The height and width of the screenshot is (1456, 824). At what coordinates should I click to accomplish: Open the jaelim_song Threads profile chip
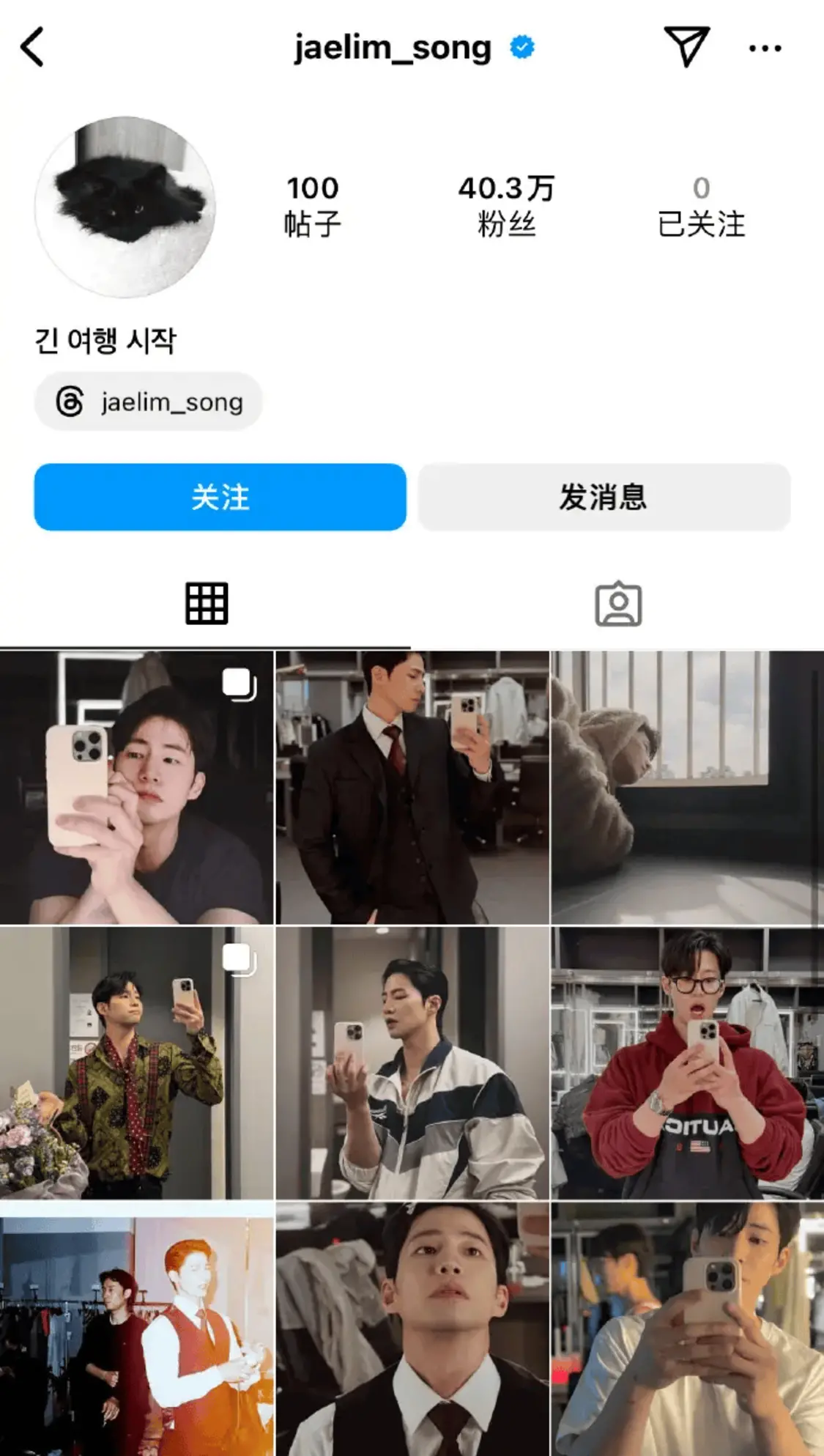tap(149, 402)
